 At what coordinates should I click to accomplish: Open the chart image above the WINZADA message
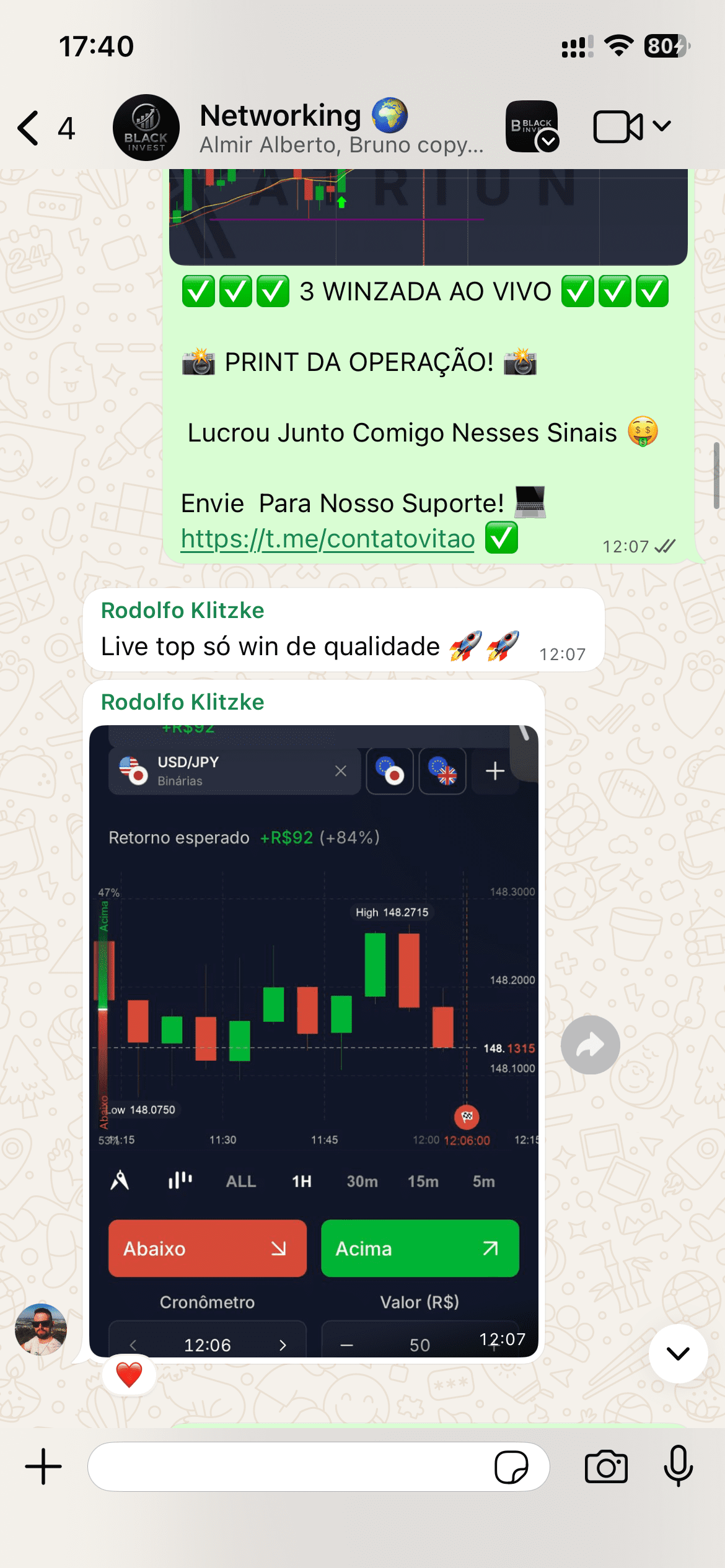pyautogui.click(x=428, y=217)
